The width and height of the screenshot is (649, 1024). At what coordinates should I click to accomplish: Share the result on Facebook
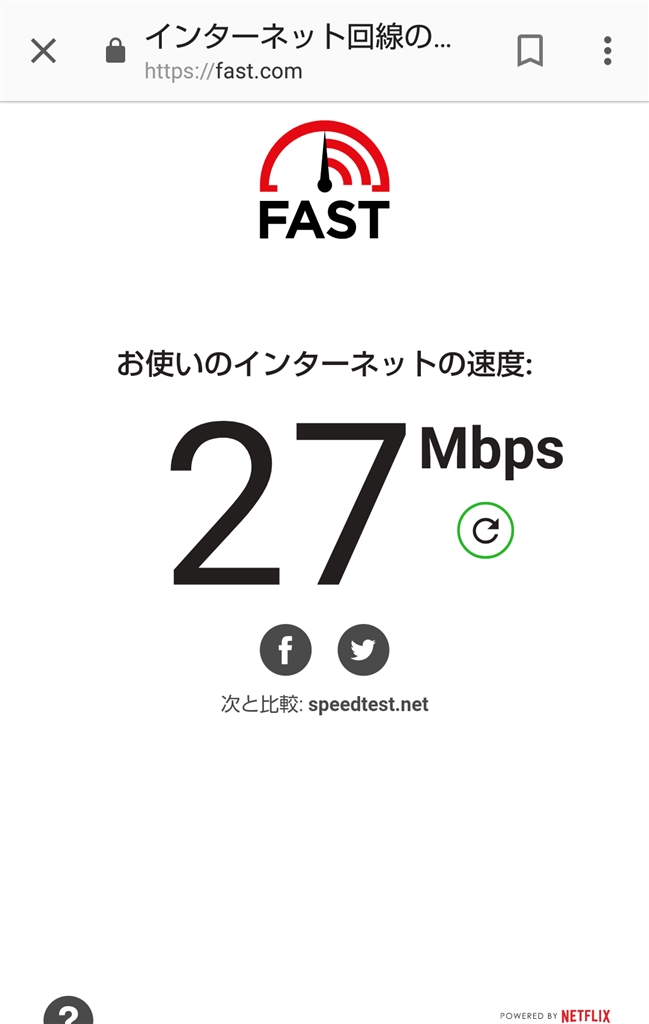(285, 651)
